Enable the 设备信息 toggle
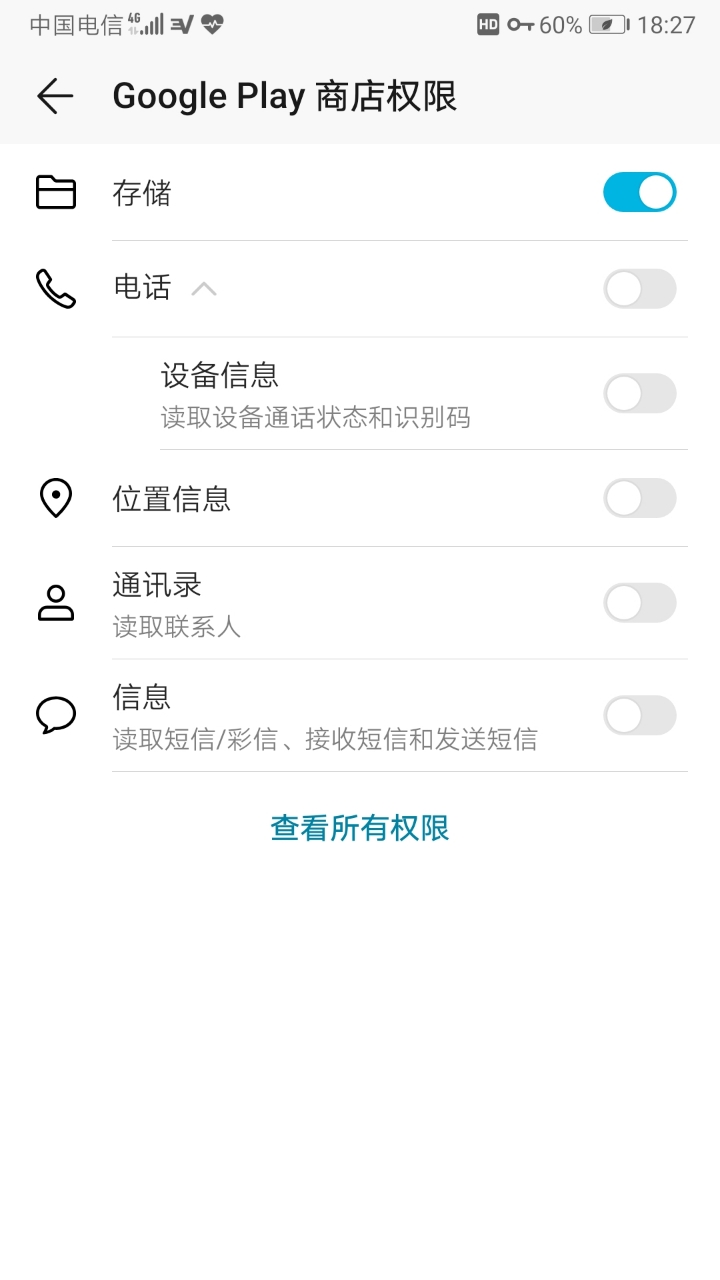Screen dimensions: 720x1280 (x=639, y=393)
